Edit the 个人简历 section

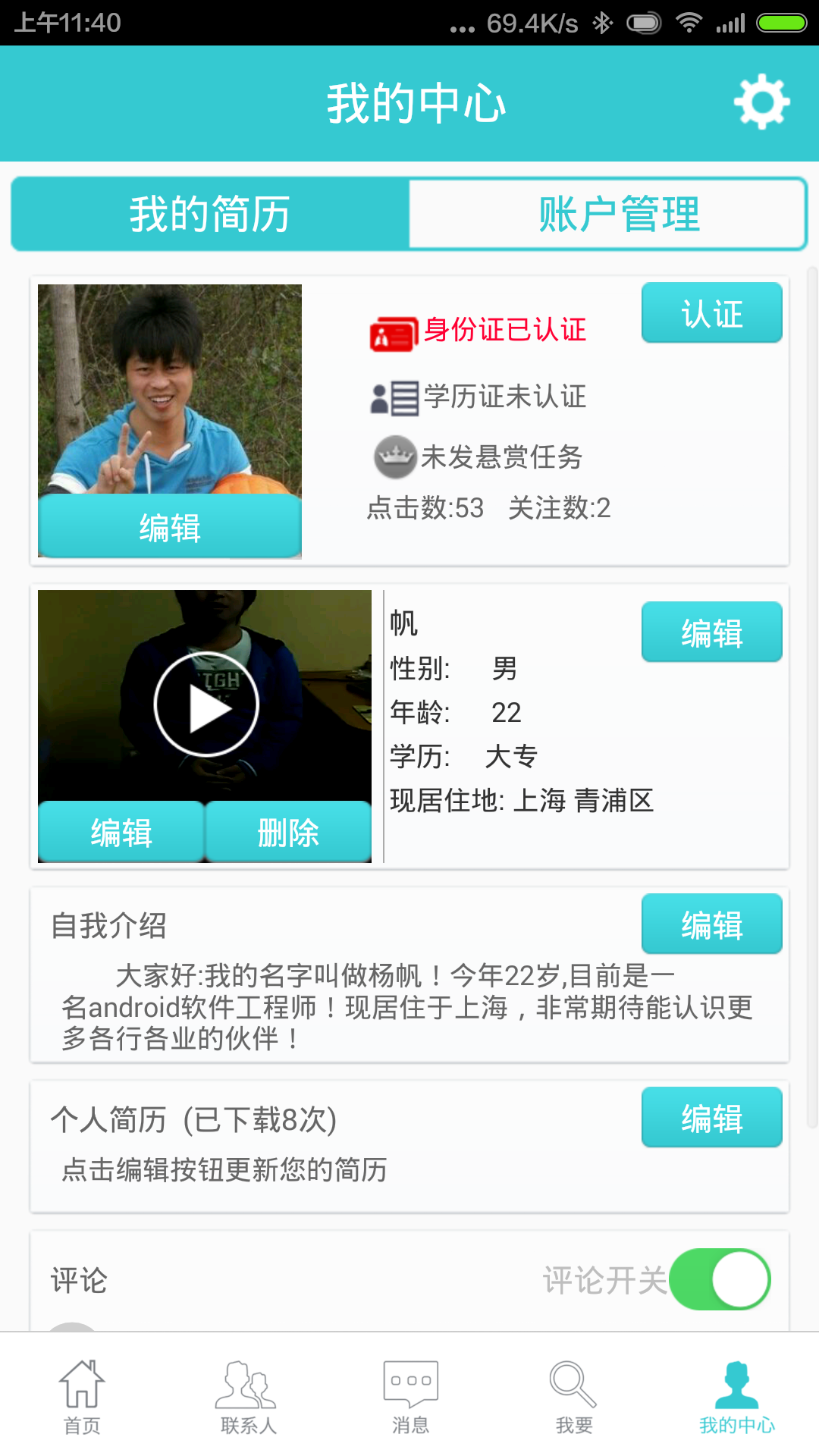coord(711,1118)
